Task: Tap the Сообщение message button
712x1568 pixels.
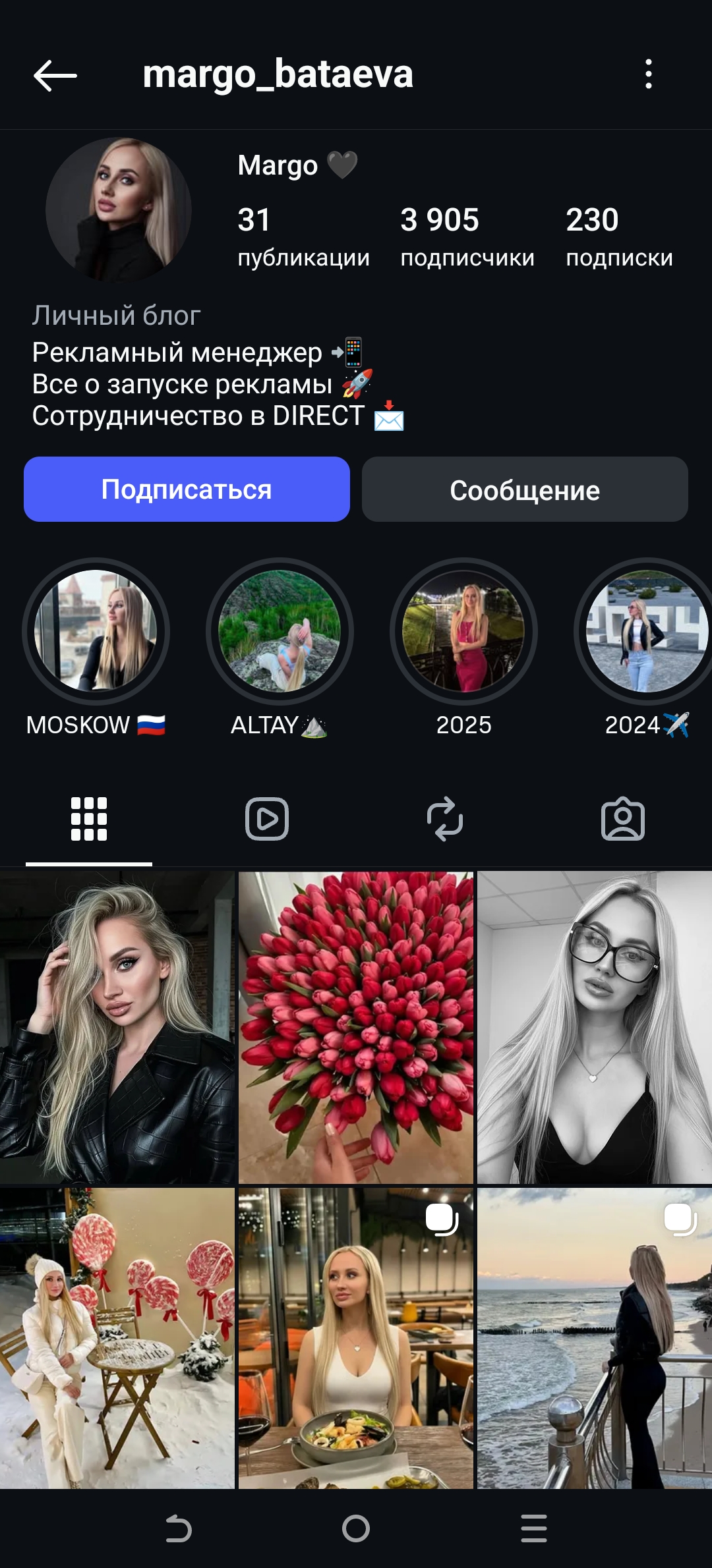Action: point(524,489)
